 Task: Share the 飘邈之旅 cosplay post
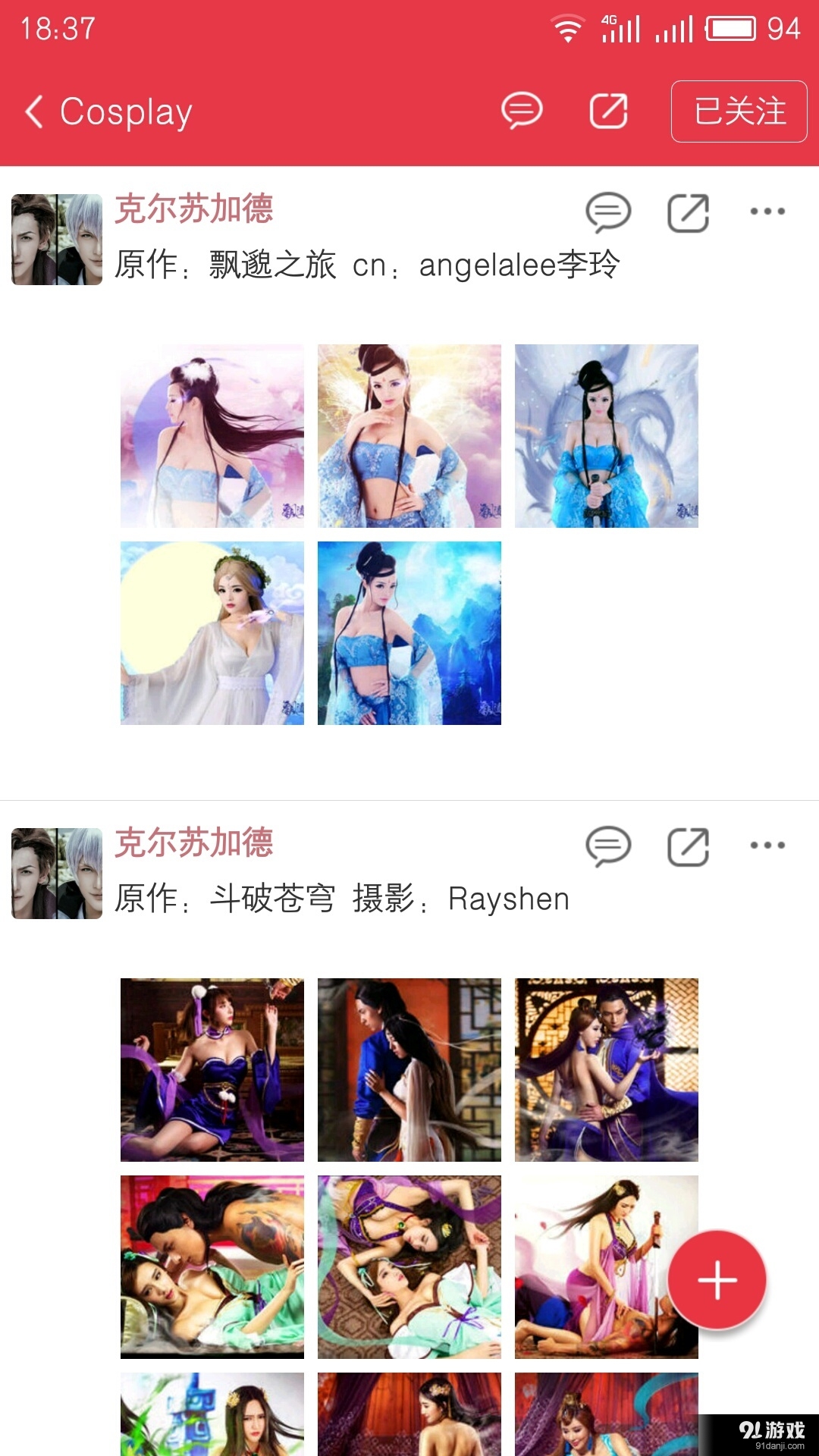(x=689, y=213)
